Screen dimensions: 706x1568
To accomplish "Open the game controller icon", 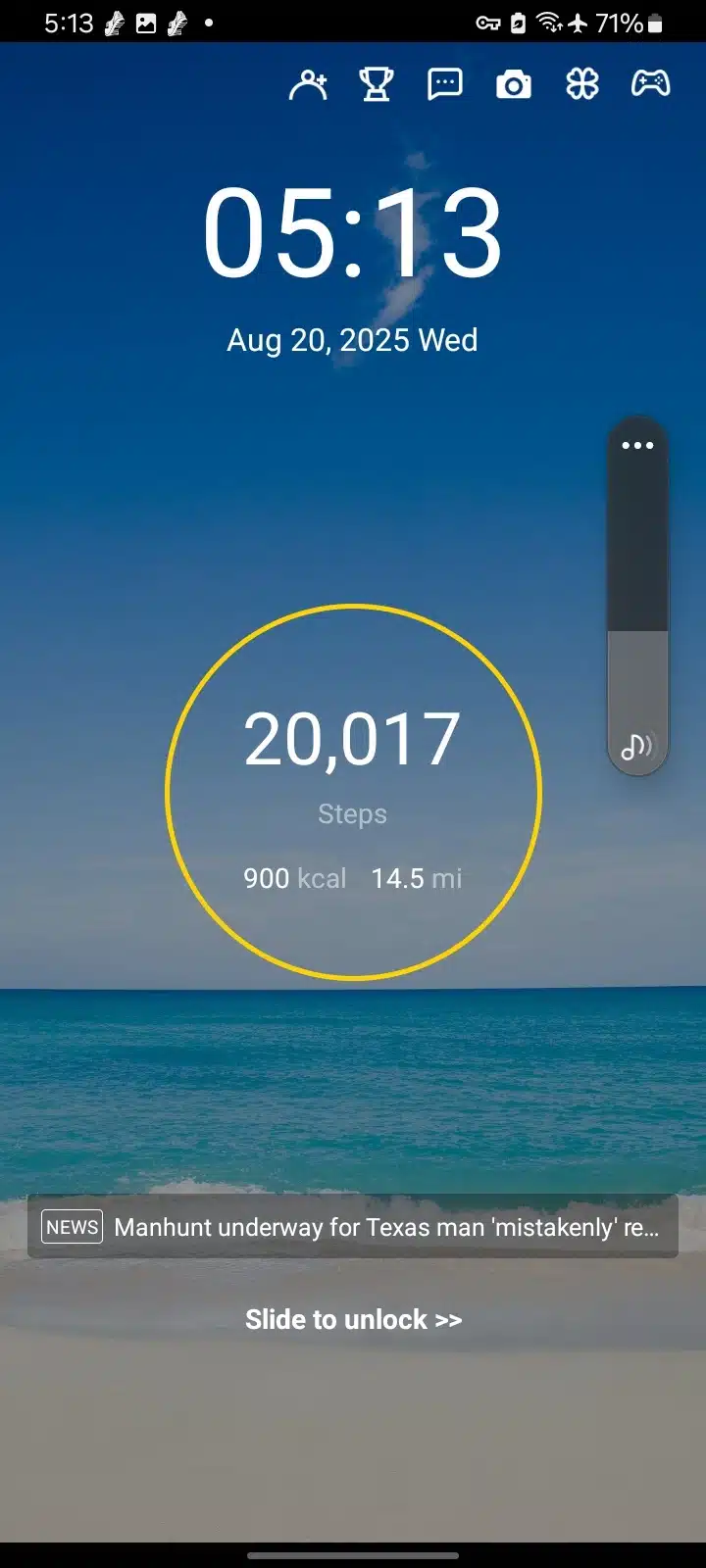I will click(650, 85).
